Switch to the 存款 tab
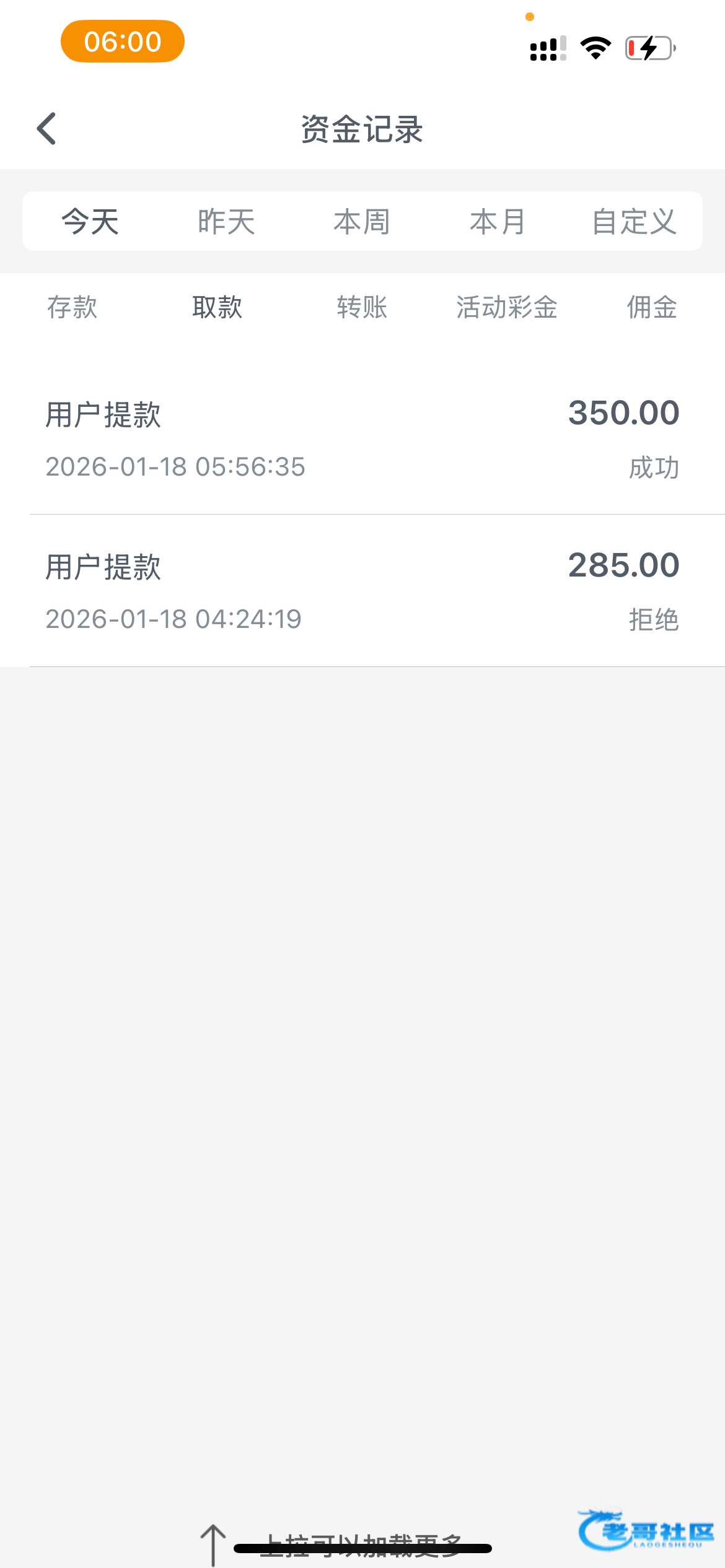 72,307
